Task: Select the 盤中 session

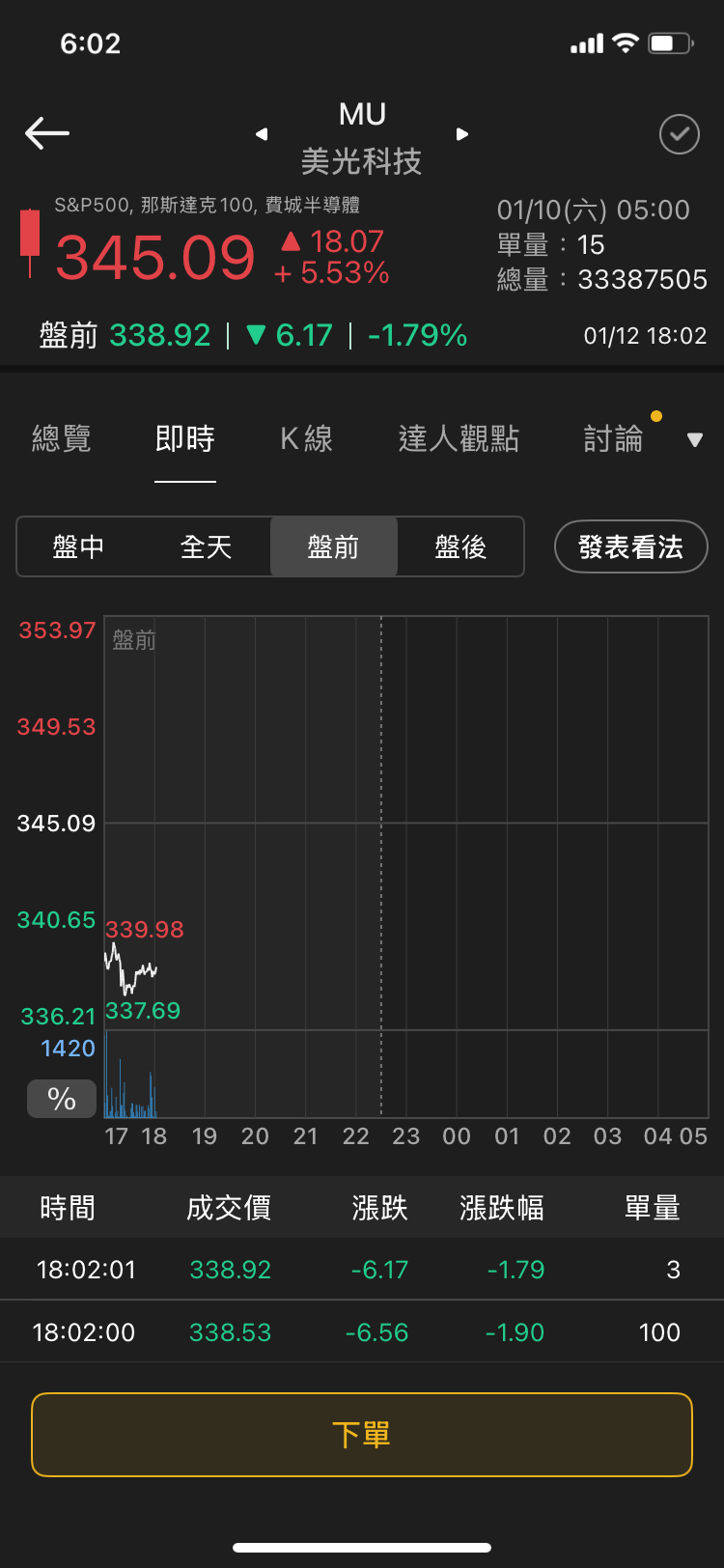Action: coord(79,547)
